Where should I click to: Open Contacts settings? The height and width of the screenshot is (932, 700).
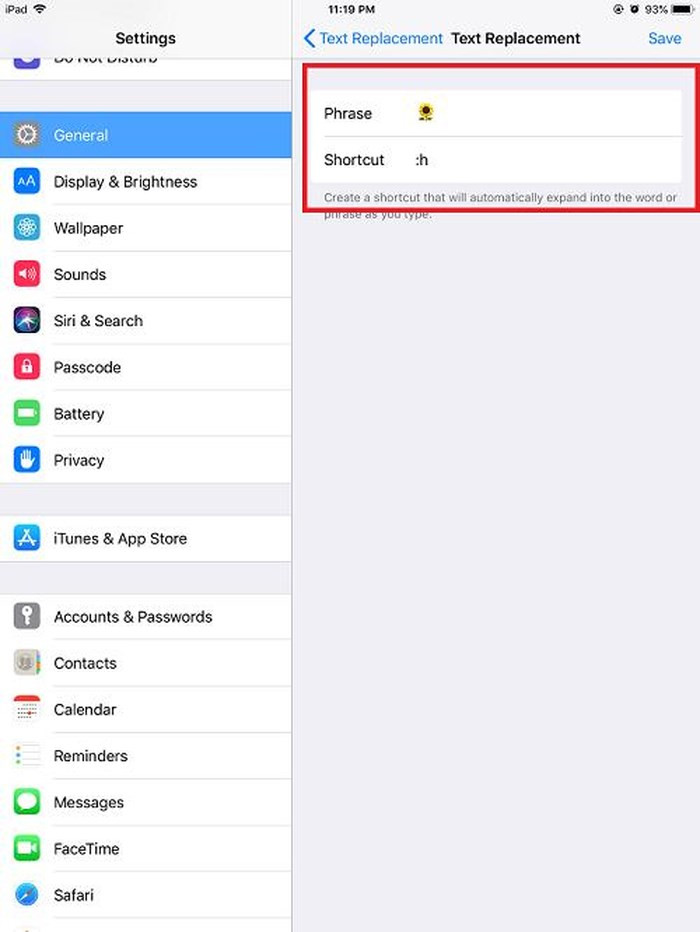146,663
